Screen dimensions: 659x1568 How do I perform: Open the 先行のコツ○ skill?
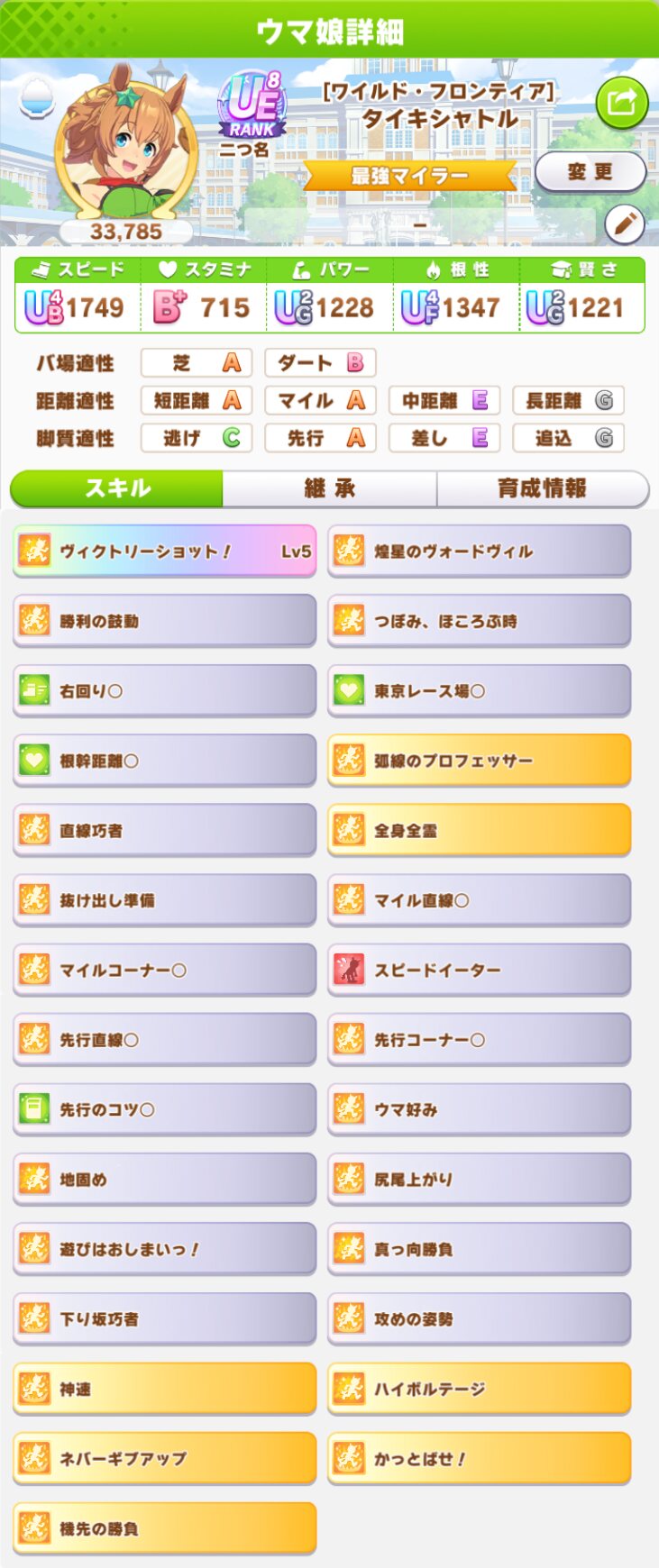tap(165, 1109)
